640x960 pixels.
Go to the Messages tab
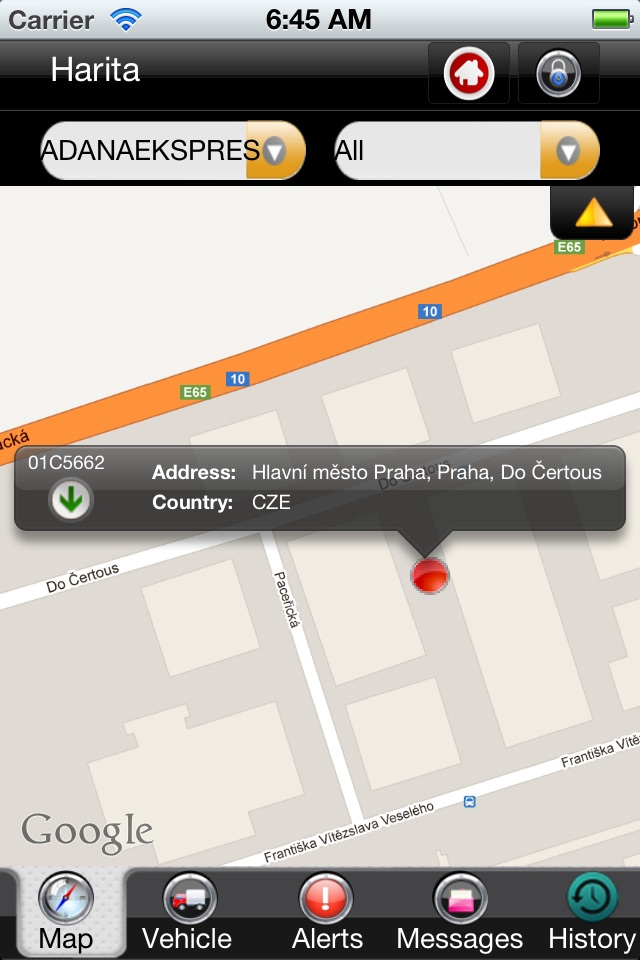(x=460, y=913)
